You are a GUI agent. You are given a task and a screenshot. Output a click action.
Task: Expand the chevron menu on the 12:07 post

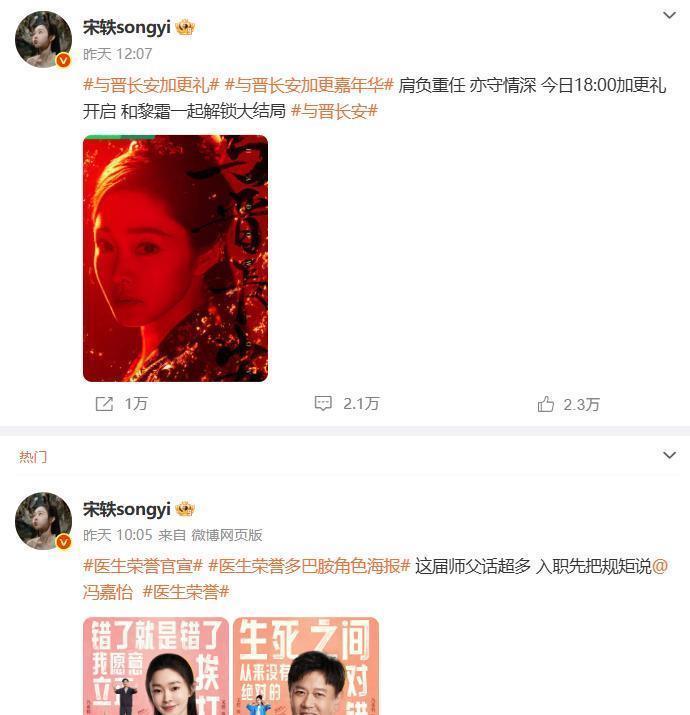tap(669, 15)
